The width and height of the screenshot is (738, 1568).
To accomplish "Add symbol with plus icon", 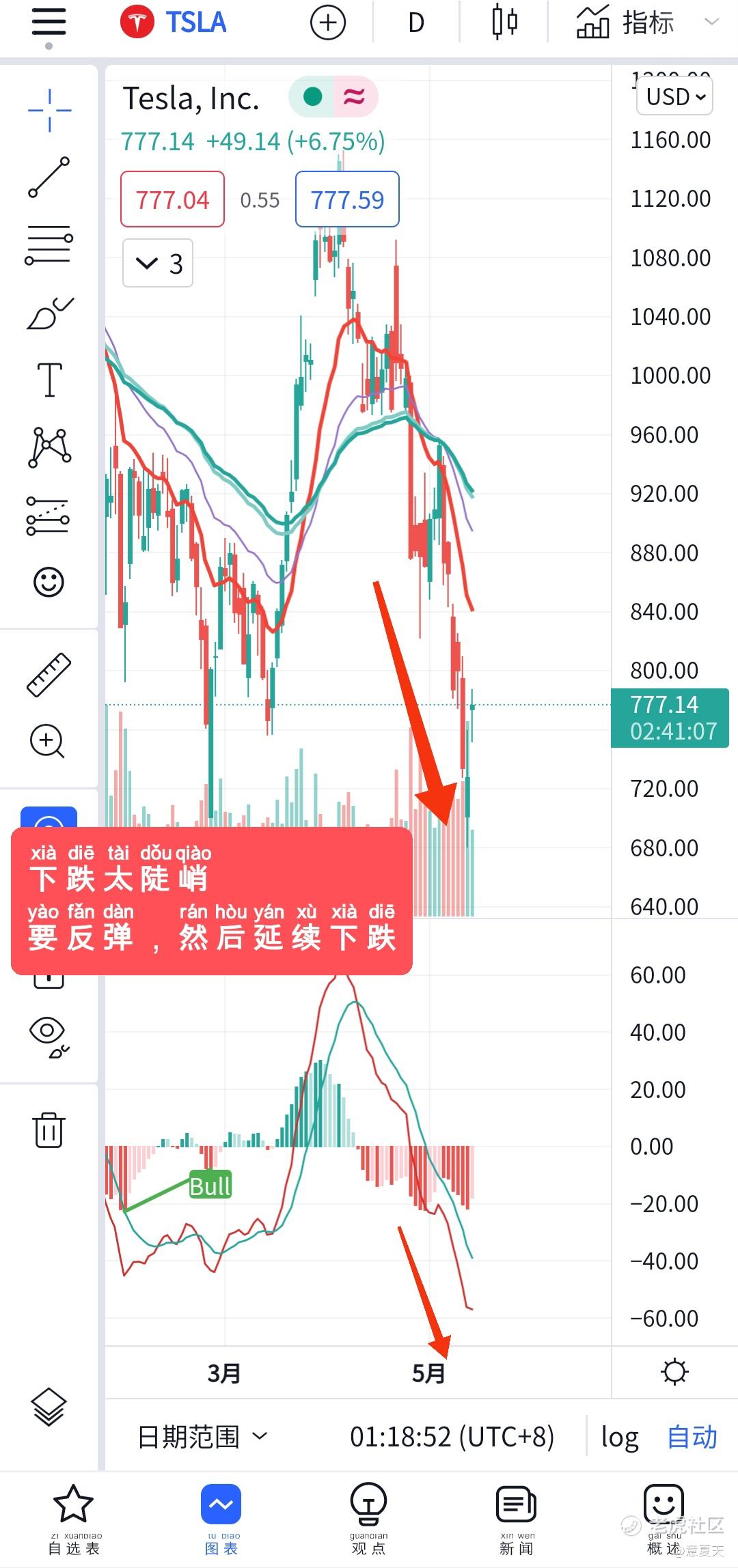I will 328,23.
